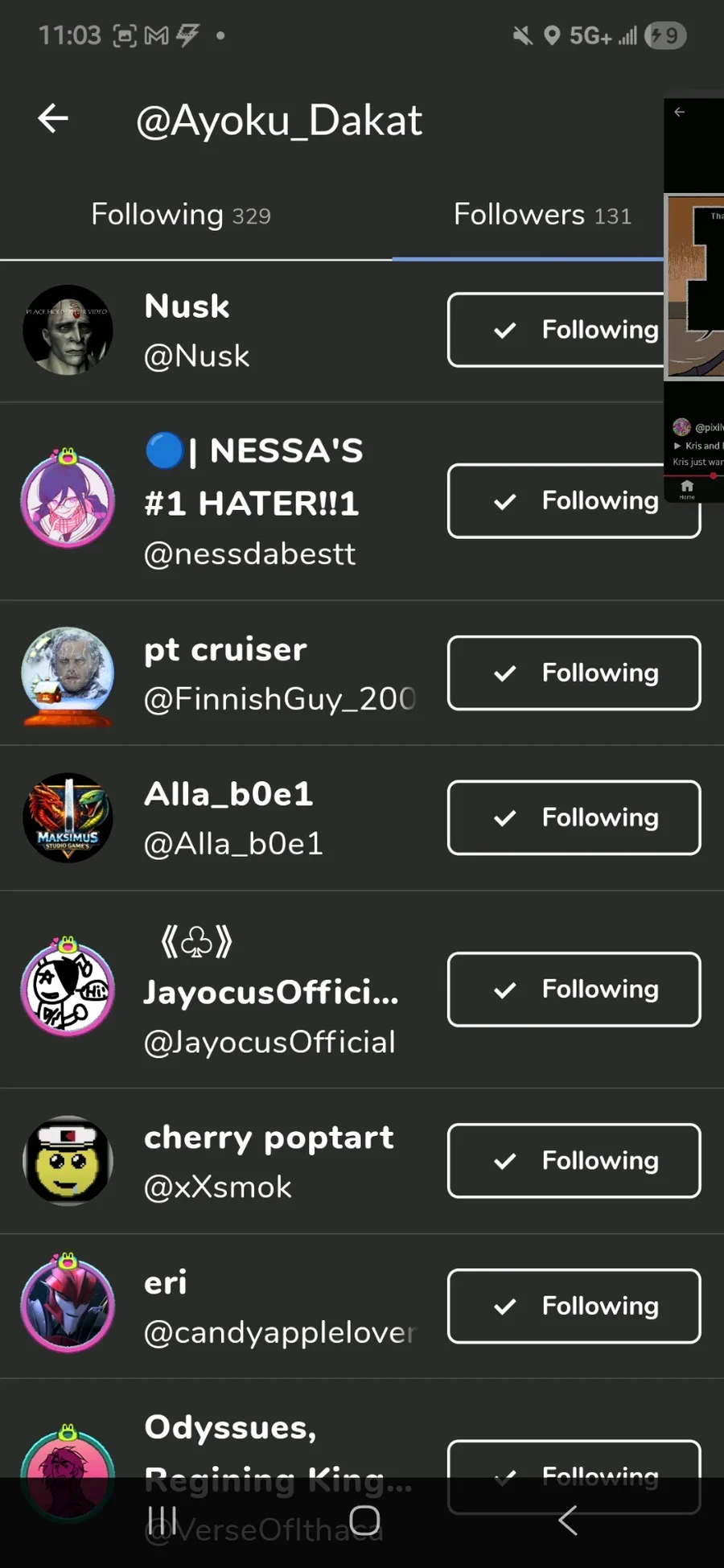Open the floating picture-in-picture video window
724x1568 pixels.
pyautogui.click(x=695, y=298)
